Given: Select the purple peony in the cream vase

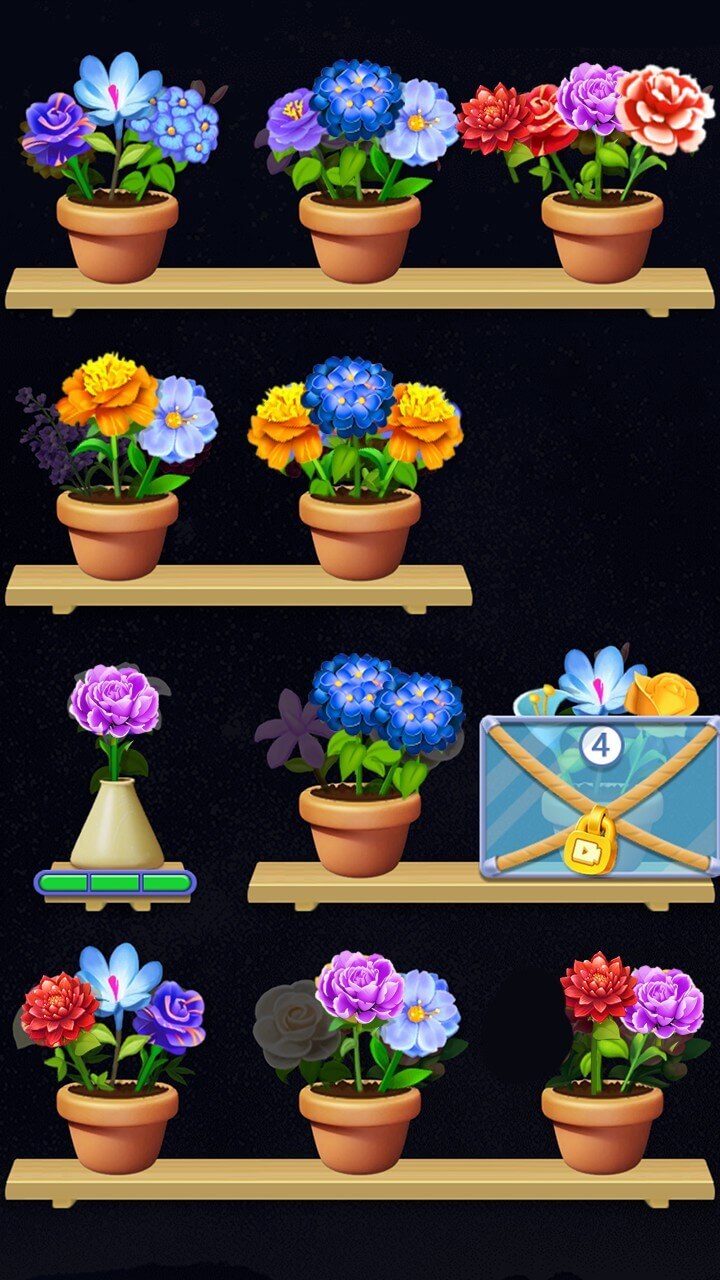Looking at the screenshot, I should (114, 702).
